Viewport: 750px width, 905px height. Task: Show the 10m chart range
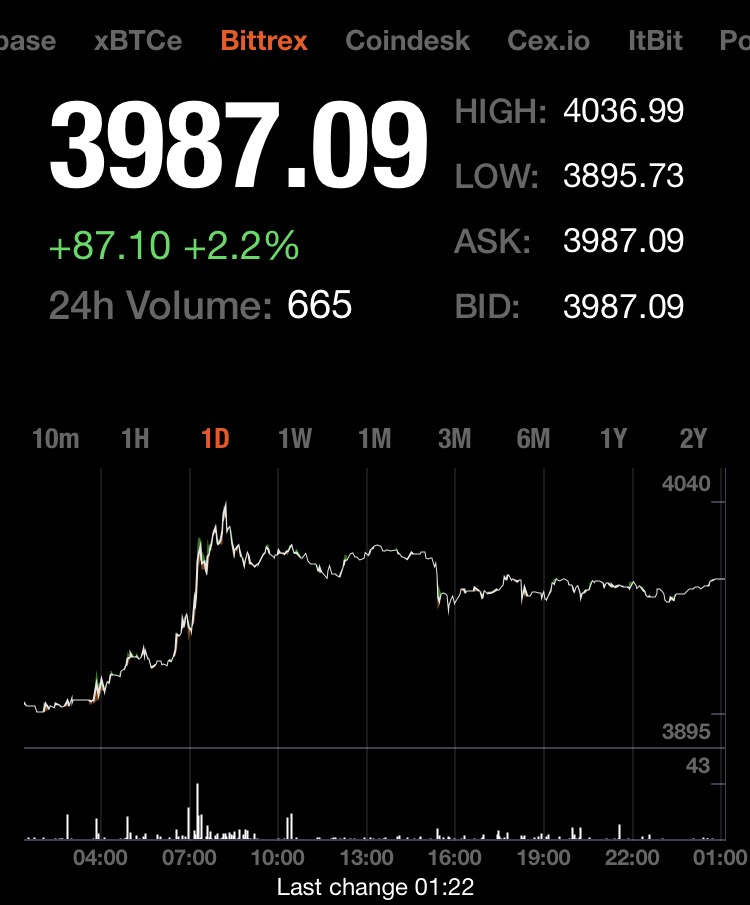point(56,438)
